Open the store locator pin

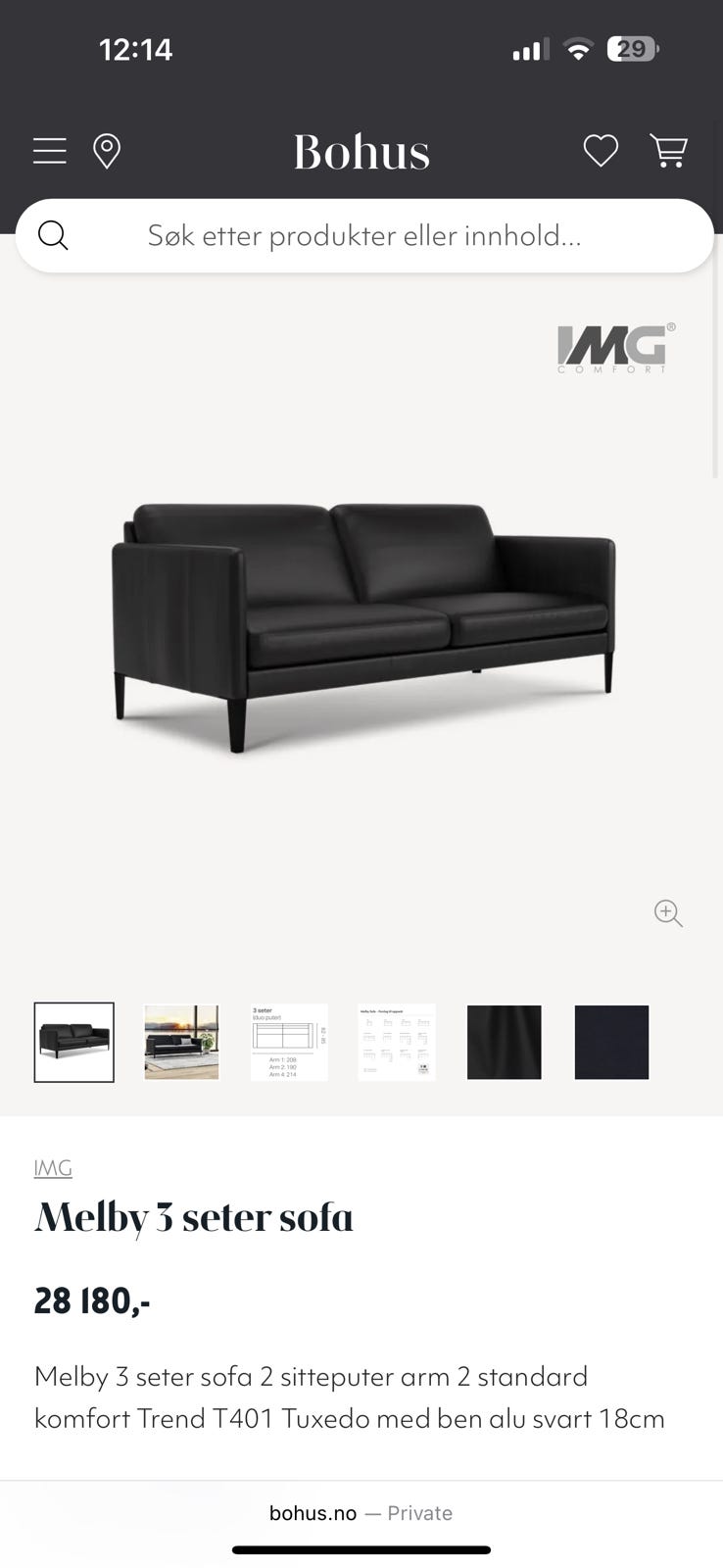tap(107, 151)
